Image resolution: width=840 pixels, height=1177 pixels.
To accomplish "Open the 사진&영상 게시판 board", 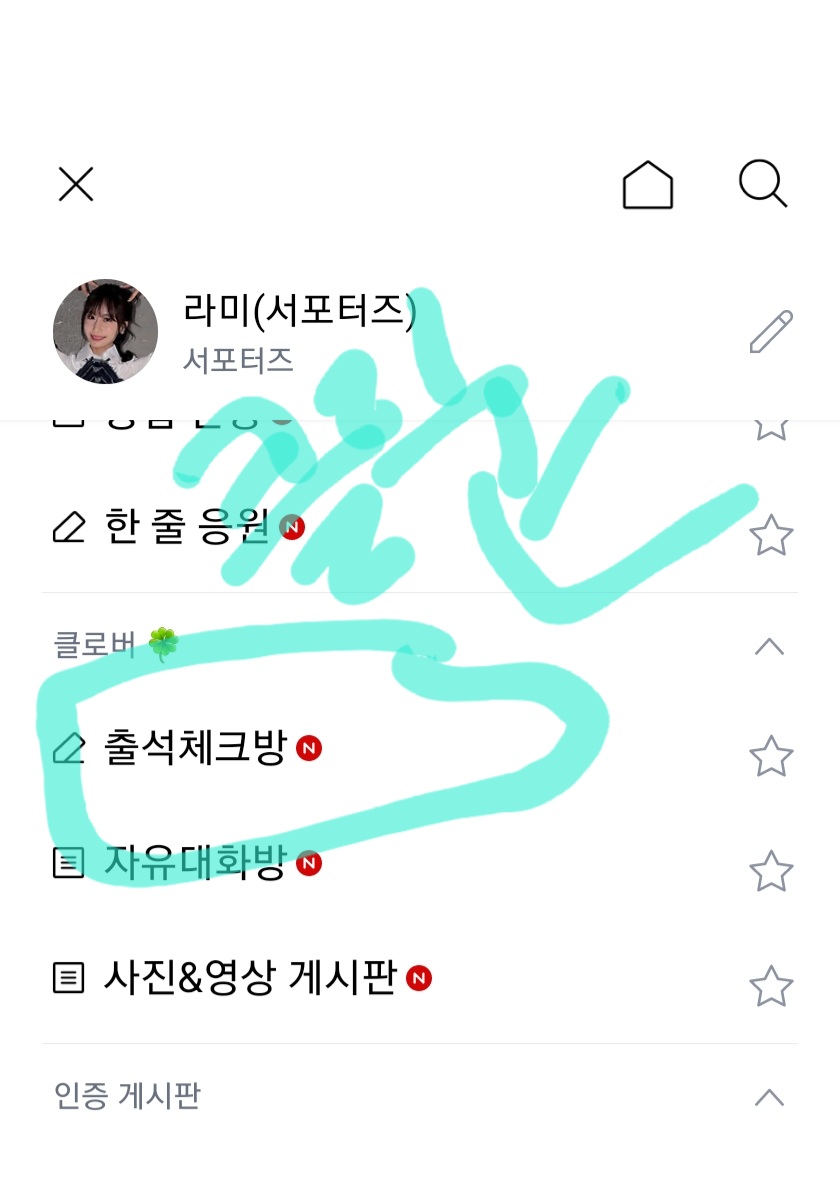I will pyautogui.click(x=250, y=977).
